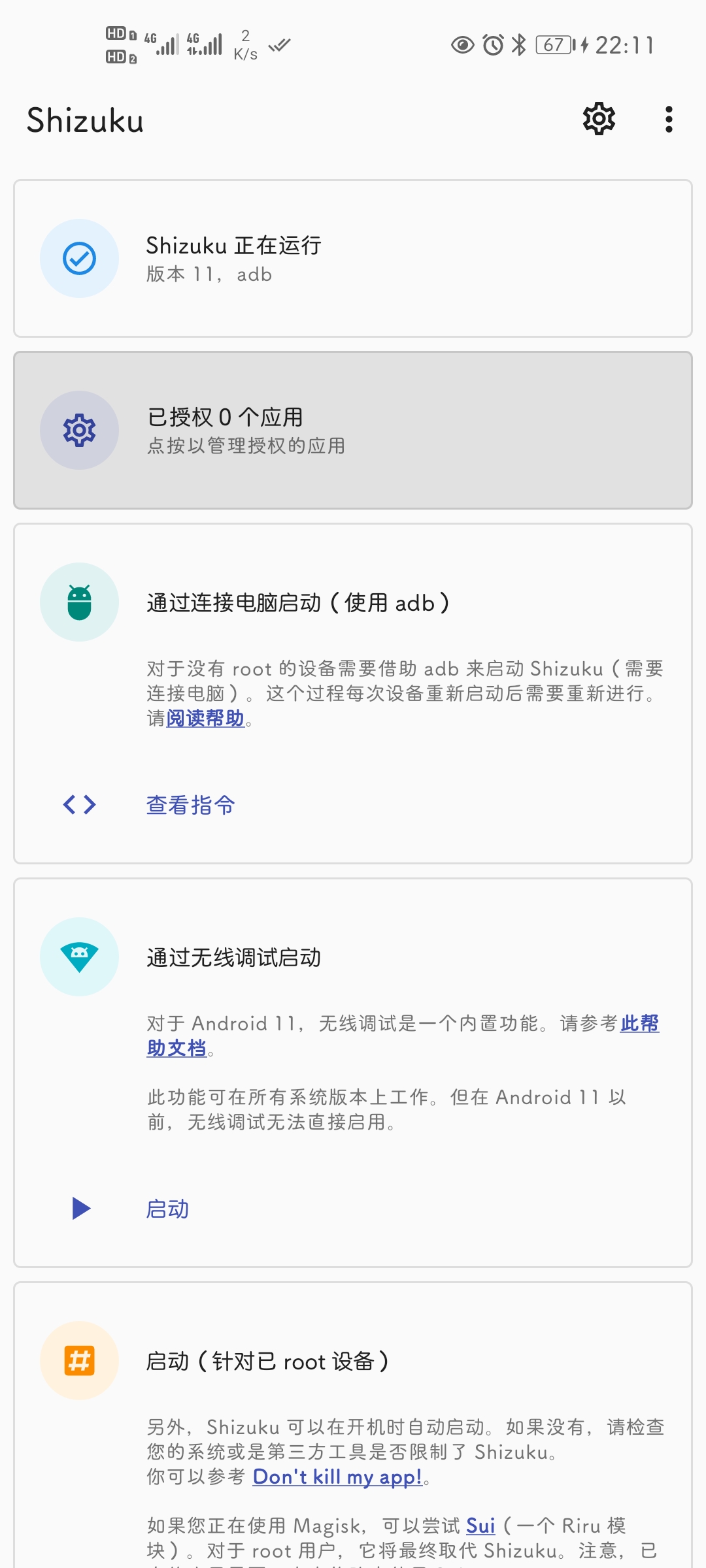Open the Don't kill my app! link
706x1568 pixels.
pos(337,1477)
